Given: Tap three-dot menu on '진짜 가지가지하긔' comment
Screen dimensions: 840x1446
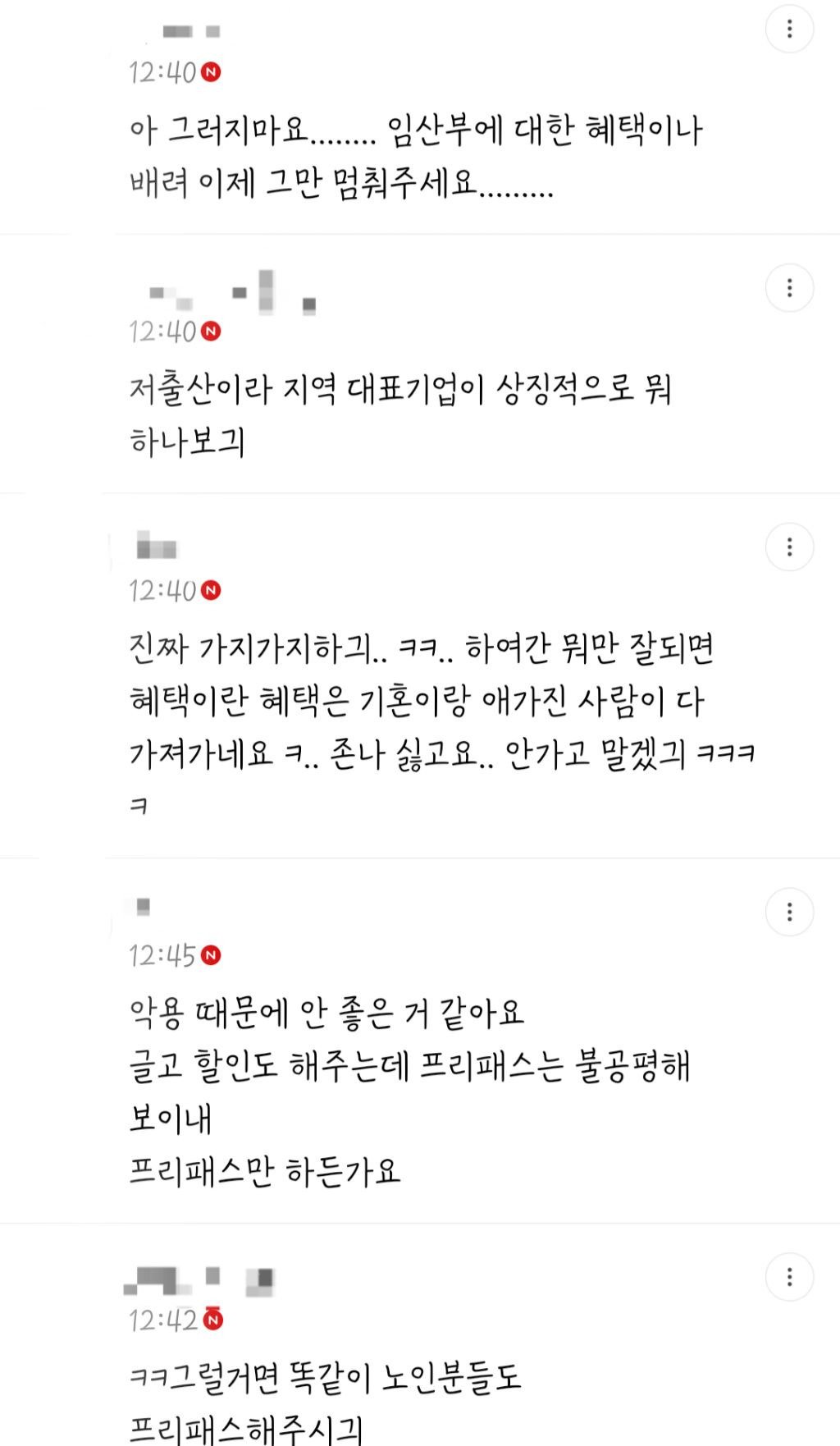Looking at the screenshot, I should (x=789, y=547).
